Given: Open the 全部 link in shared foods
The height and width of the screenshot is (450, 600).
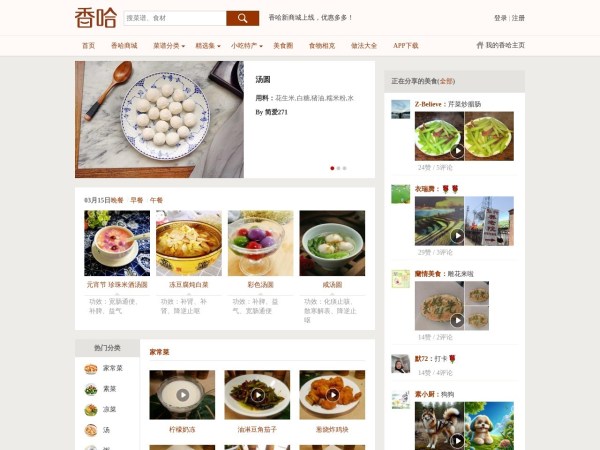Looking at the screenshot, I should [447, 81].
